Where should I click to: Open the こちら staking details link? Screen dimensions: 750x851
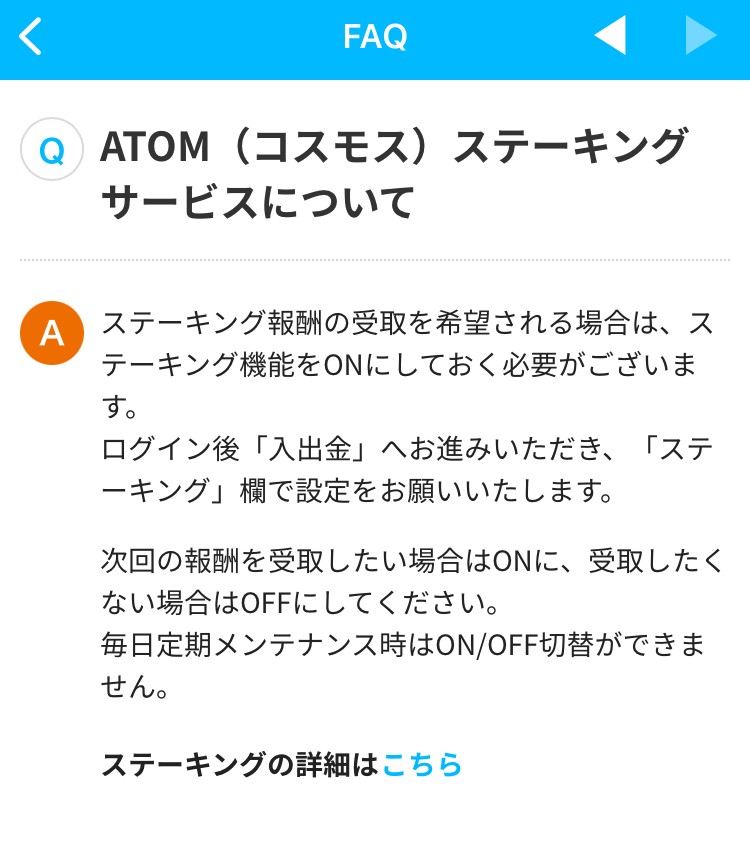coord(422,765)
